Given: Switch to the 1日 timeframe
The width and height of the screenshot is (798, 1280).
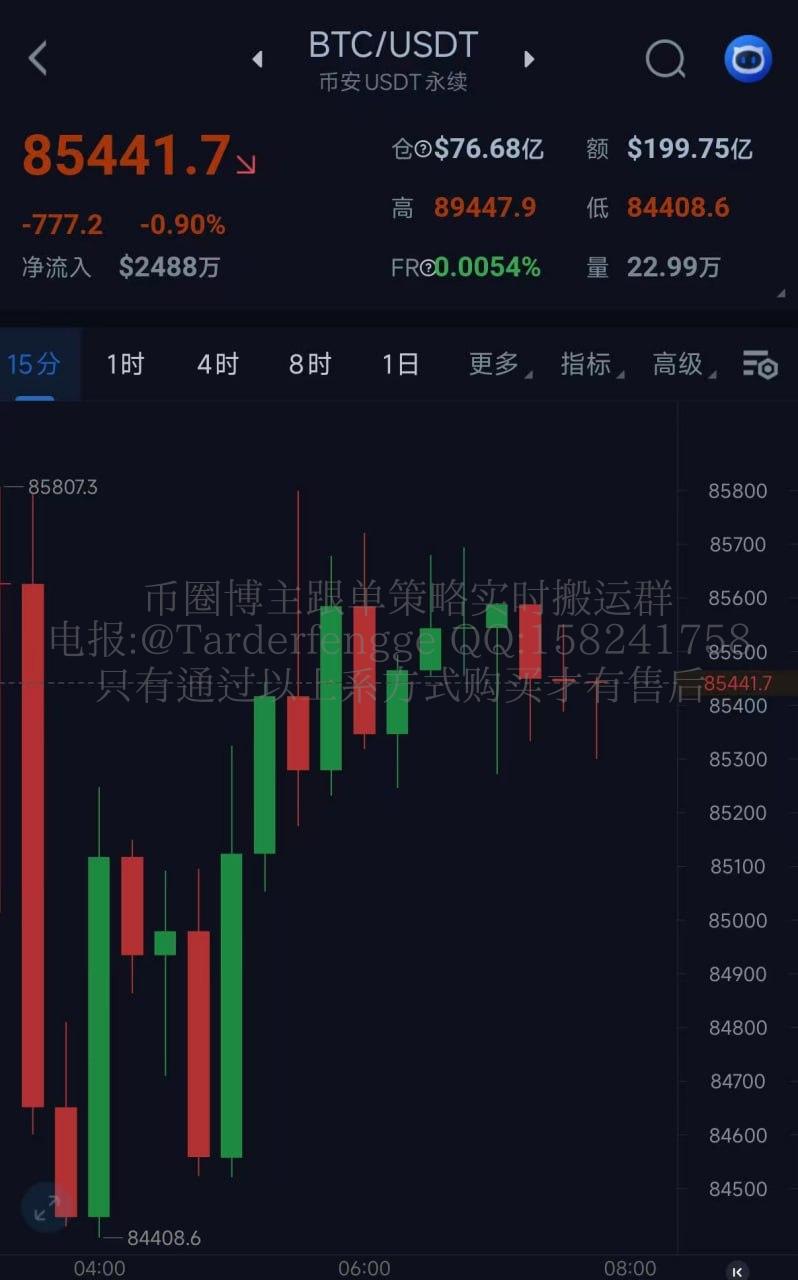Looking at the screenshot, I should (x=400, y=364).
